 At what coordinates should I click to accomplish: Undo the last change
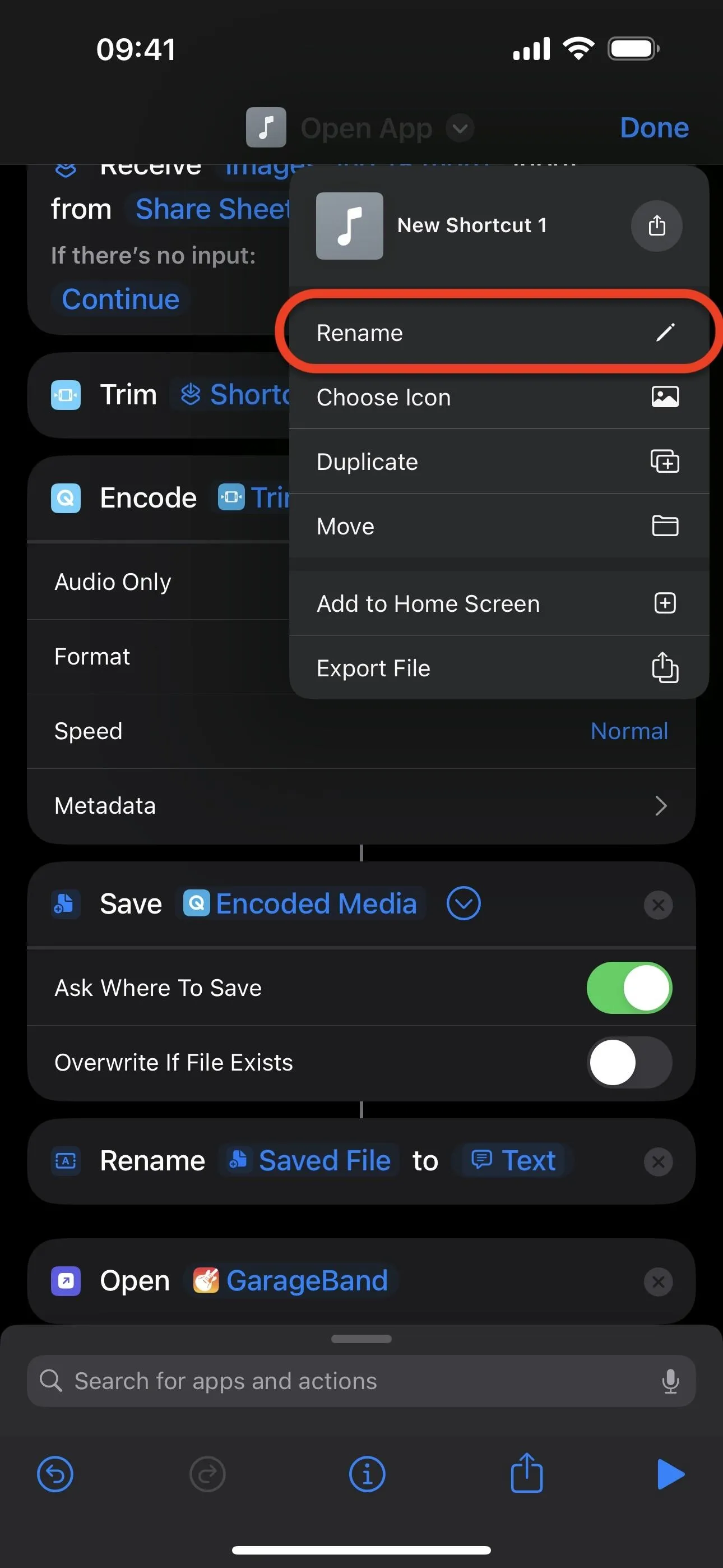pos(55,1474)
